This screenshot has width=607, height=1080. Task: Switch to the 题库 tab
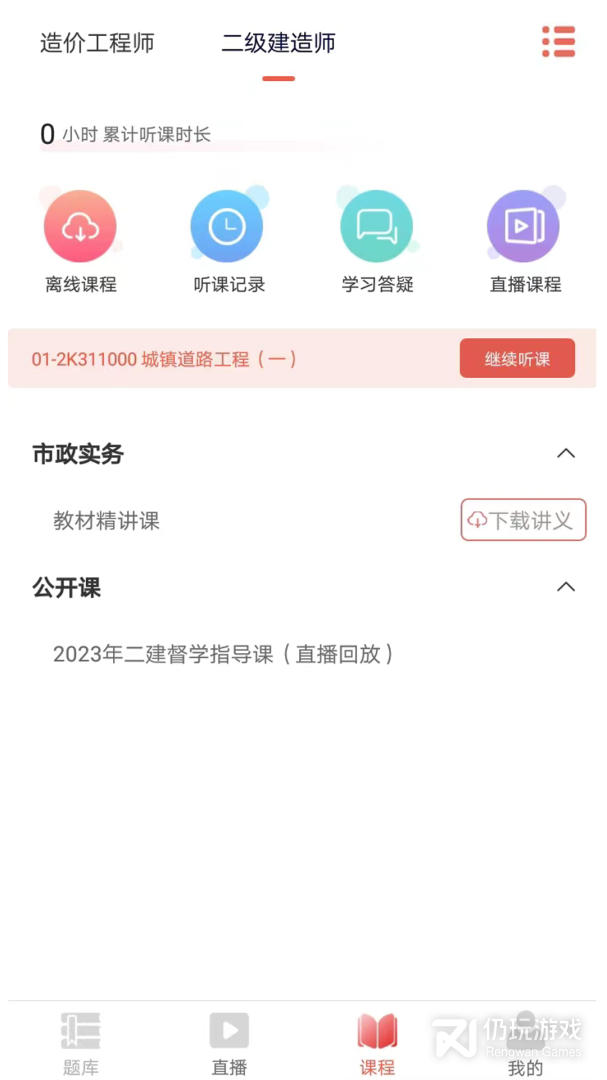click(81, 1043)
